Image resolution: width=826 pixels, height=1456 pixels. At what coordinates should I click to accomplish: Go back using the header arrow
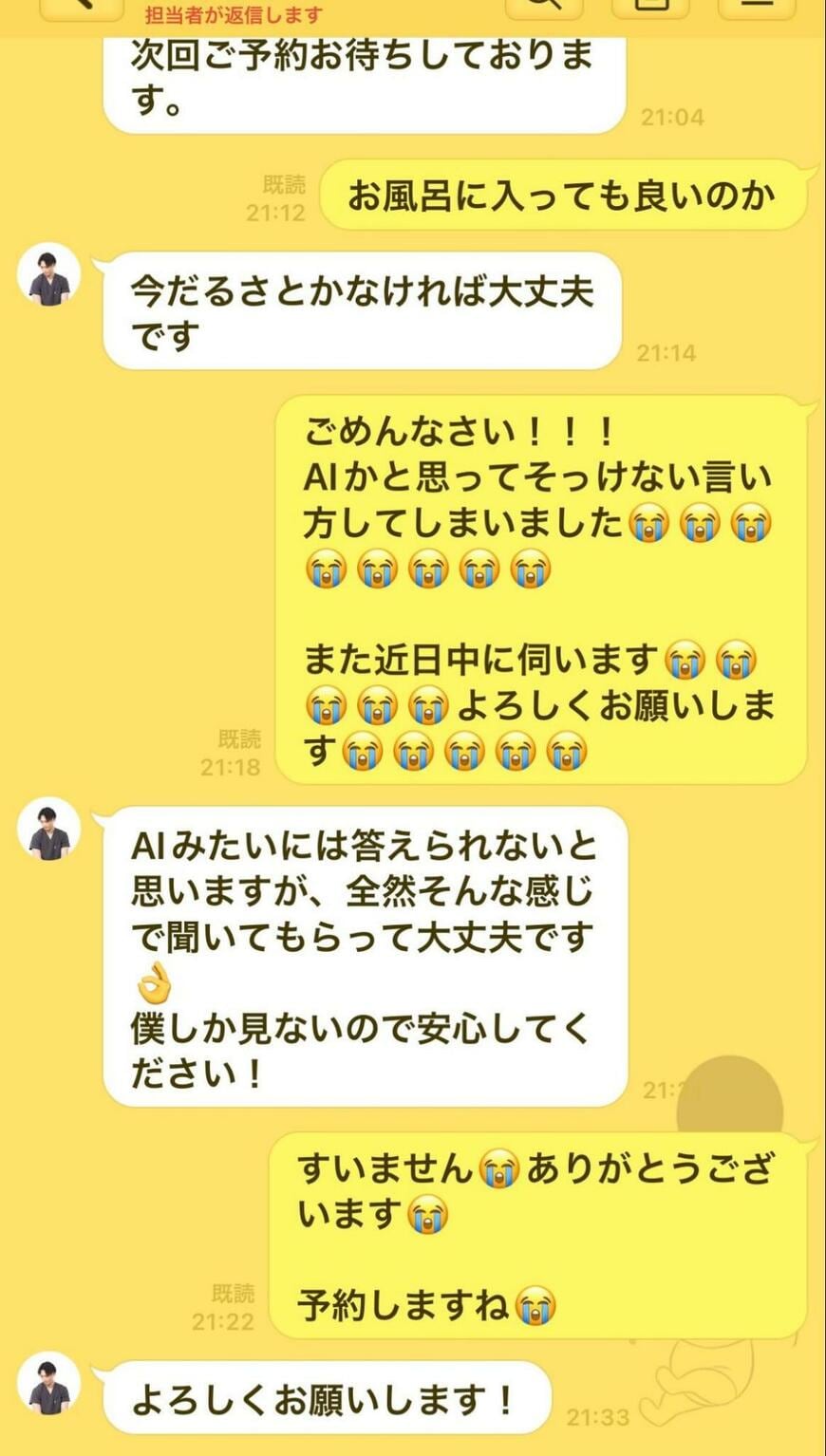(x=82, y=6)
